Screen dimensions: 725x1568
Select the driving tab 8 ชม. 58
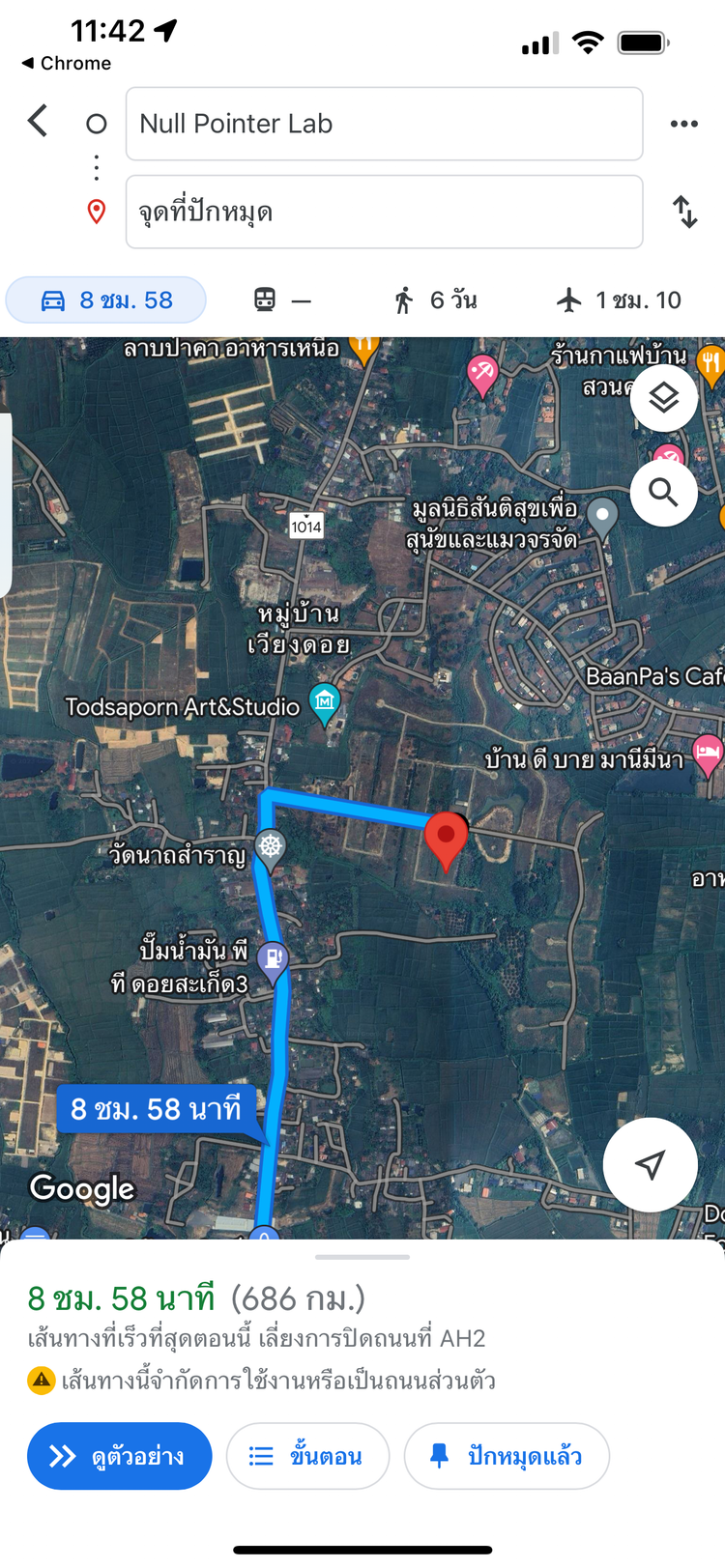(x=106, y=300)
